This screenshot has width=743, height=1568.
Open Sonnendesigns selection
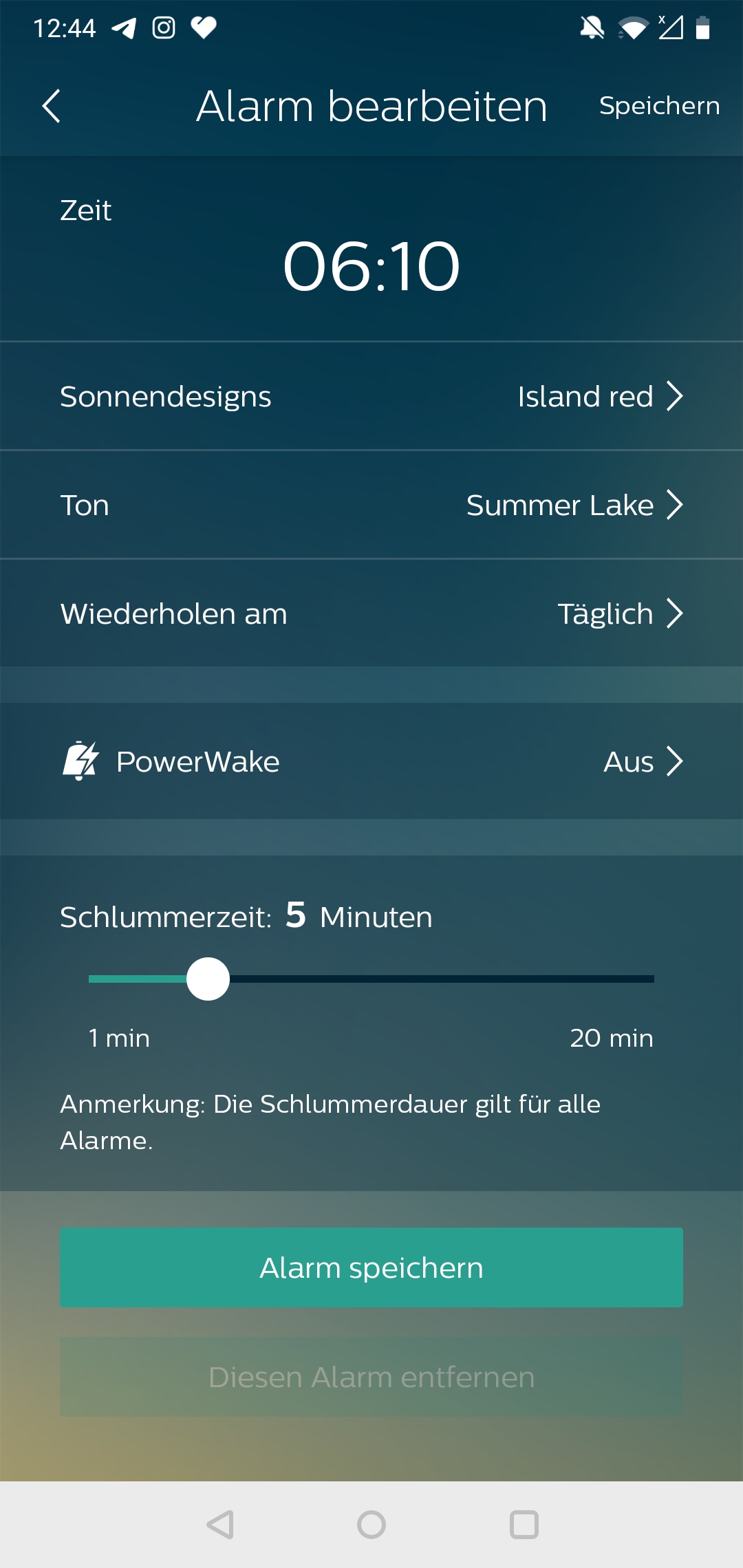pos(371,396)
